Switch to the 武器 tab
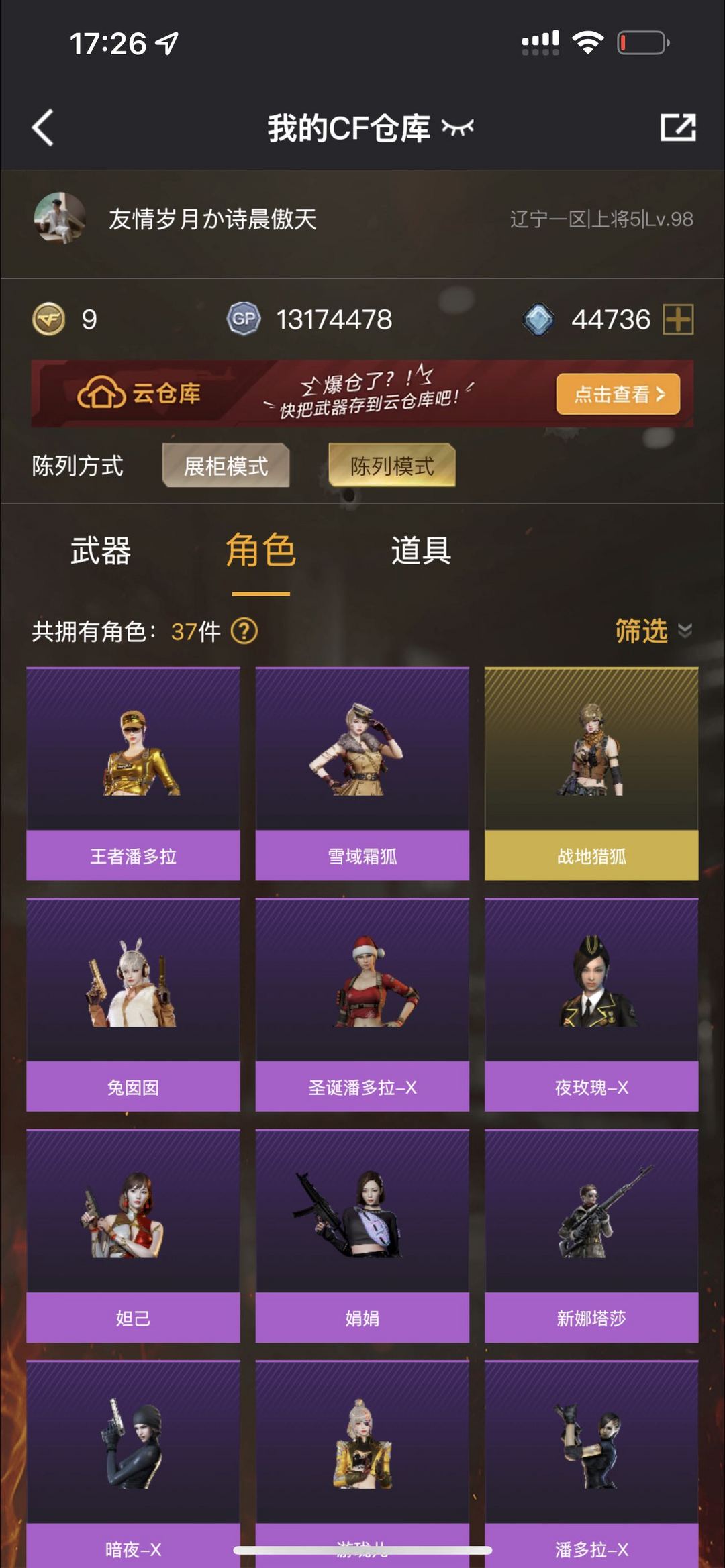 pos(101,552)
